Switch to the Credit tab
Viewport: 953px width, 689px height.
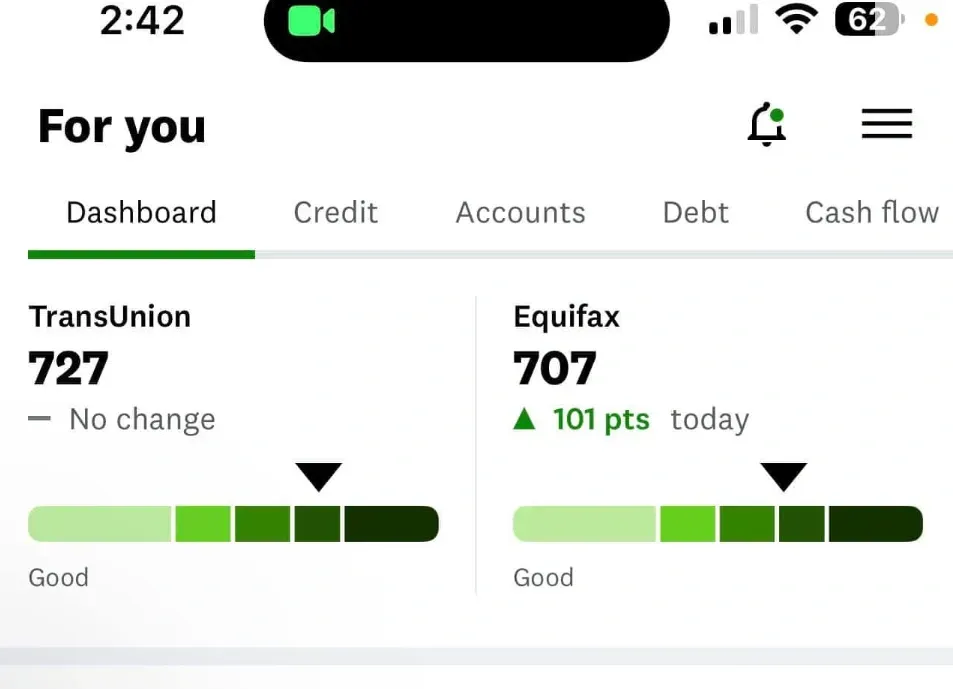click(x=335, y=213)
